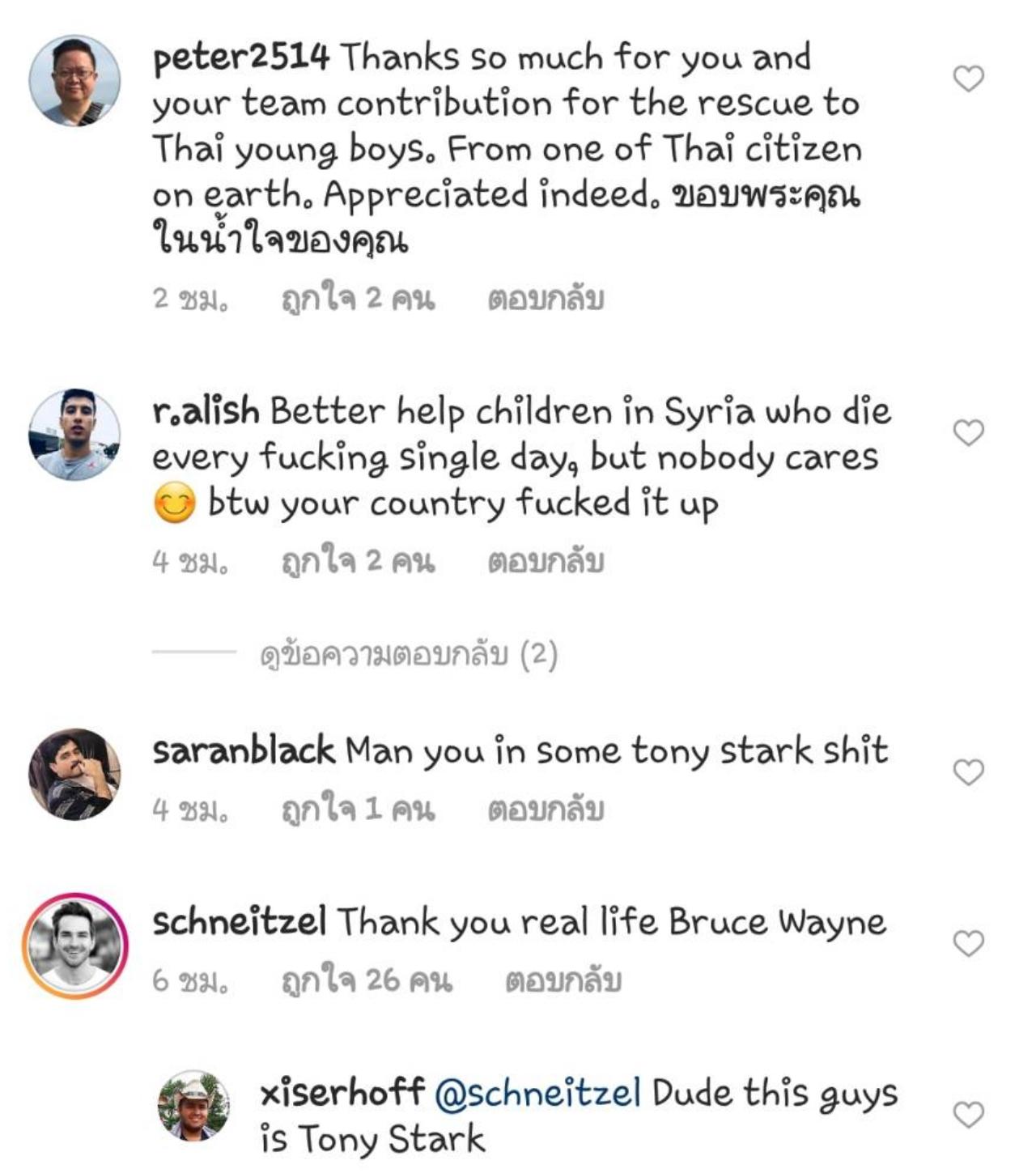Reply to saranblack's comment
This screenshot has width=1036, height=1173.
click(546, 810)
